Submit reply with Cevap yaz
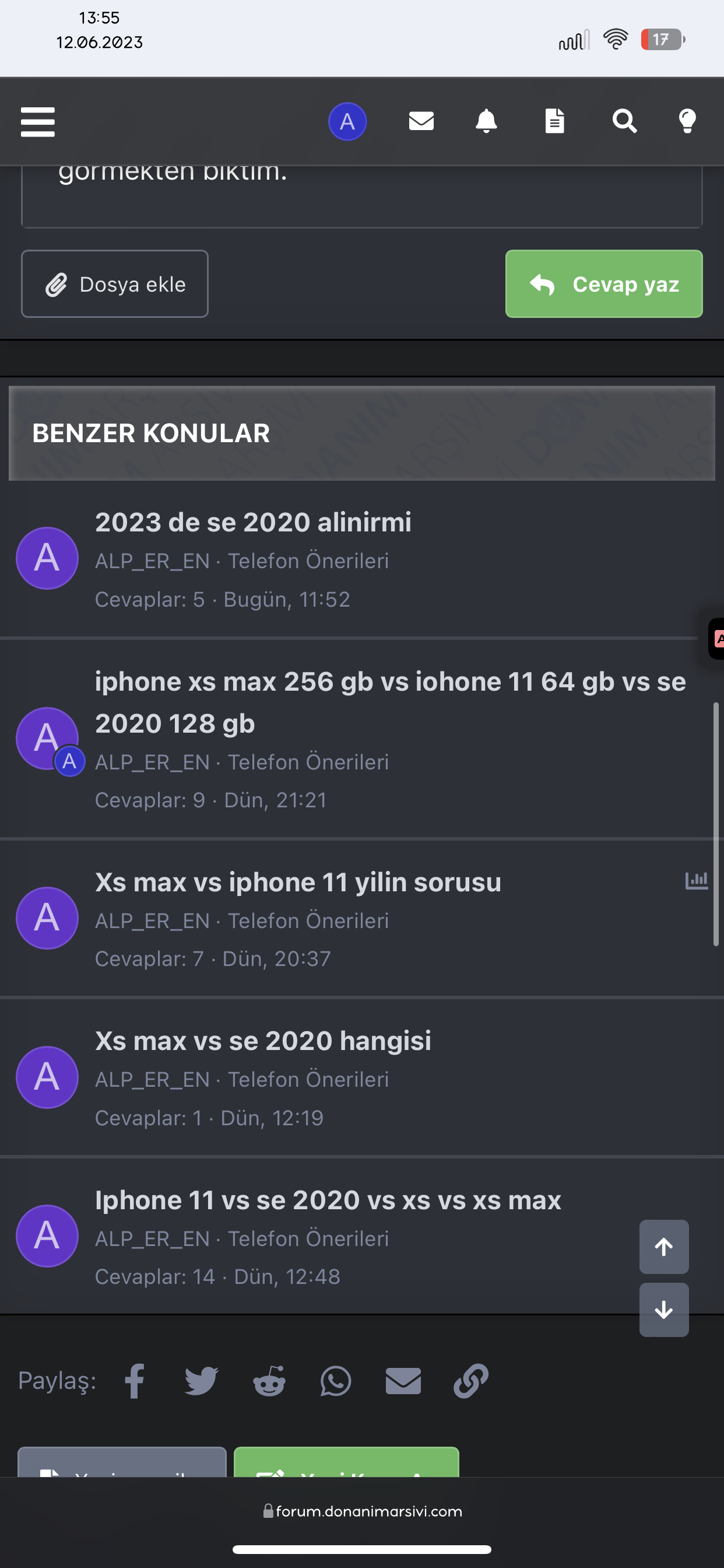 [603, 283]
